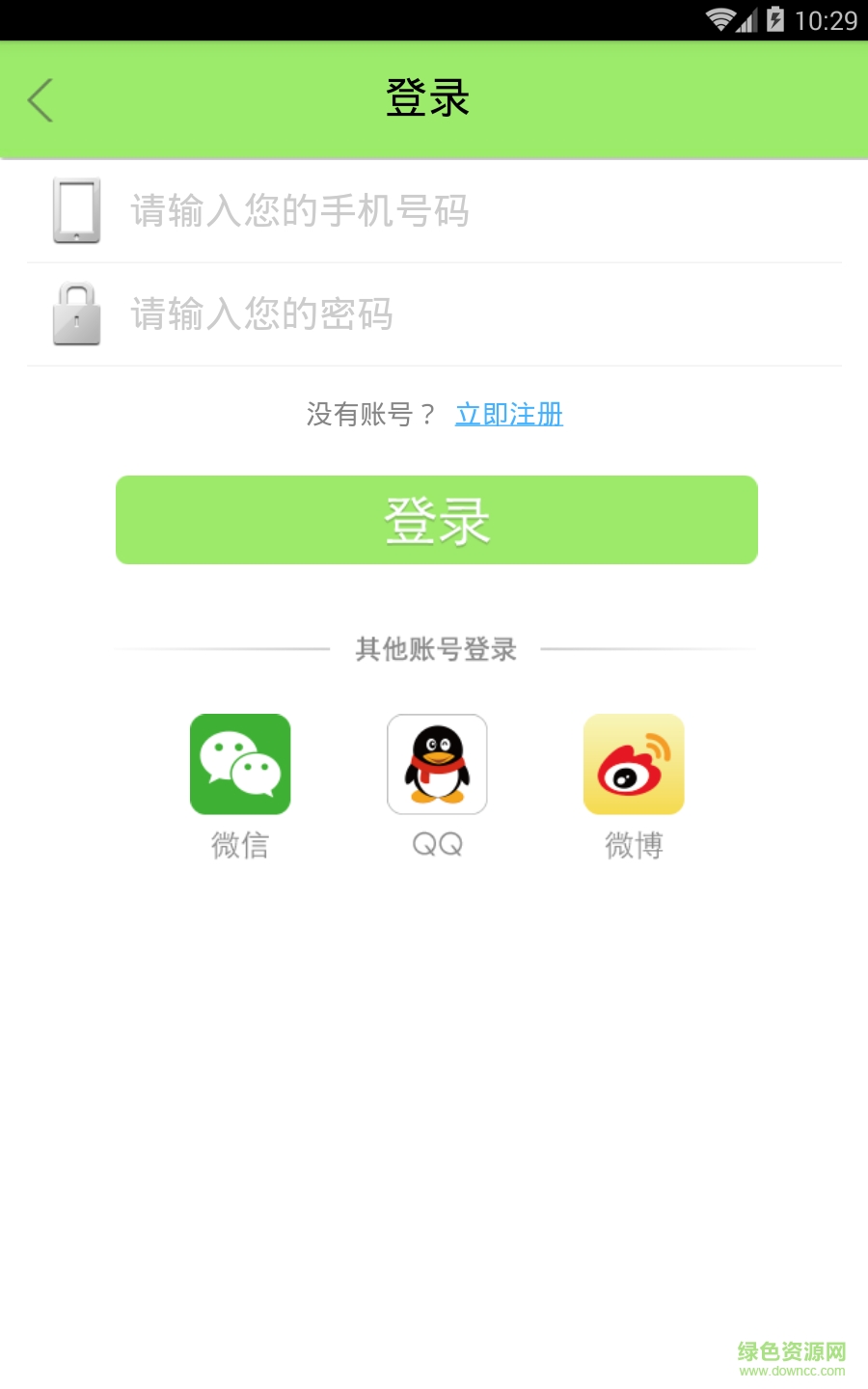Click the back arrow in the header
Screen dimensions: 868x1389
coord(39,99)
